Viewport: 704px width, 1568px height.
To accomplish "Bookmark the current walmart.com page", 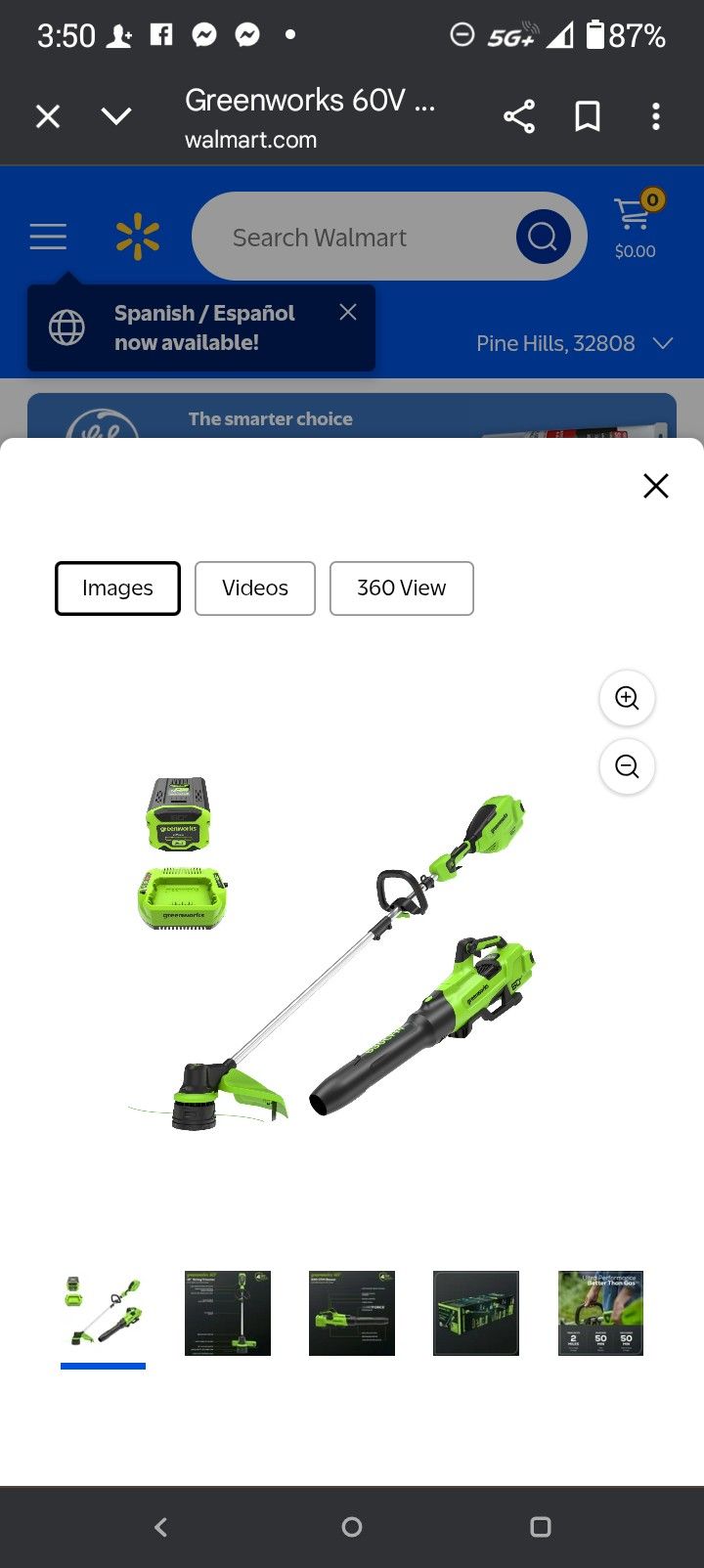I will click(x=587, y=116).
